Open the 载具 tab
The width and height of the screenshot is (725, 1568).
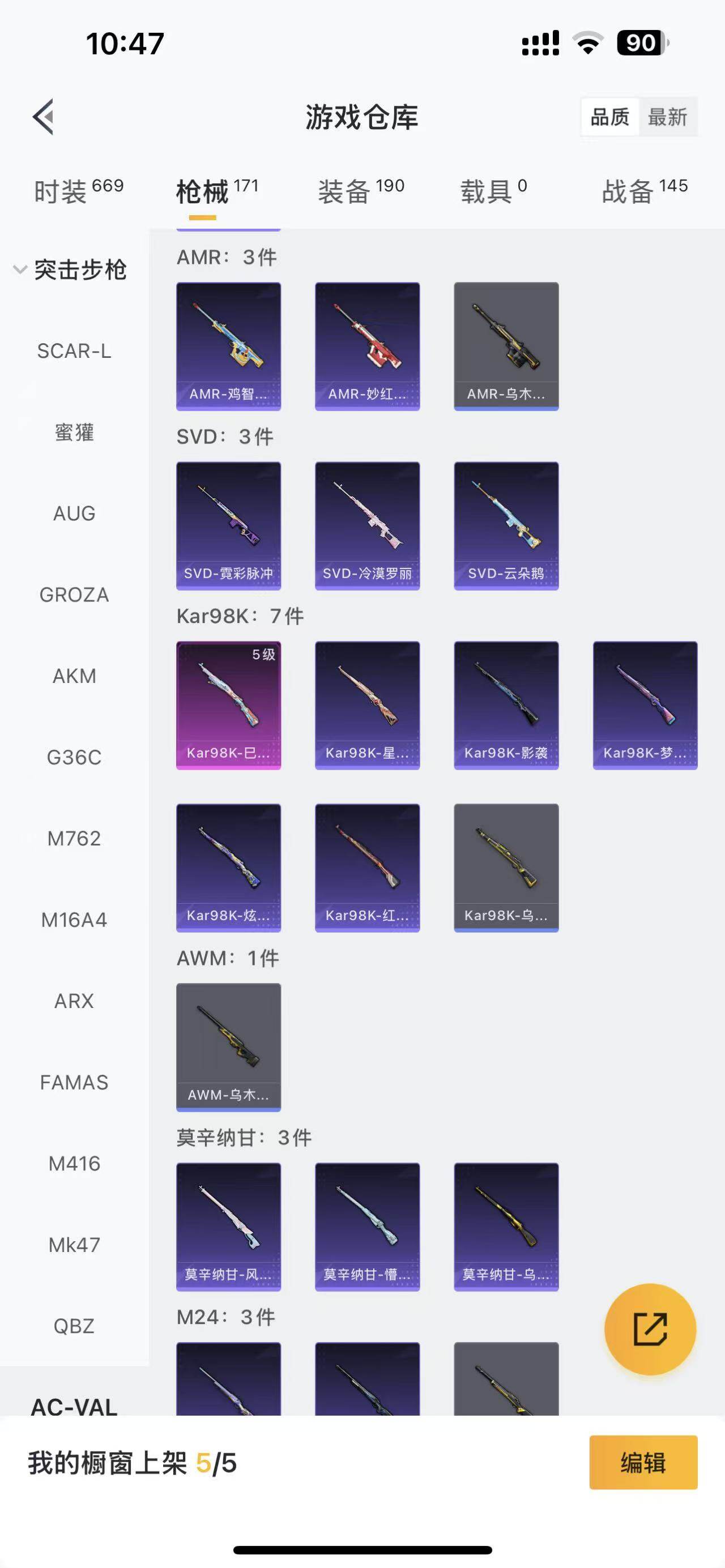pos(493,191)
